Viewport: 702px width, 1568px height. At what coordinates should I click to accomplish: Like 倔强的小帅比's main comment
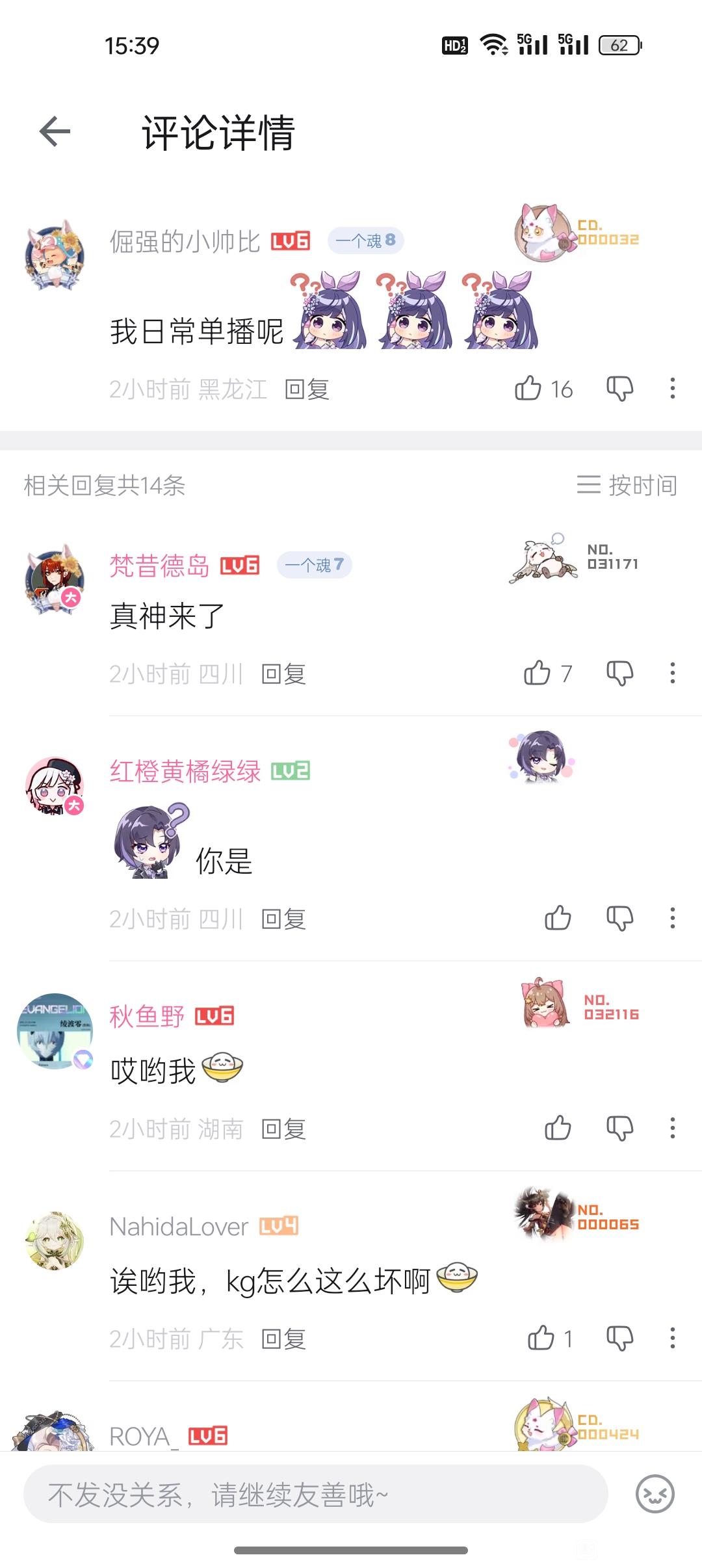528,389
